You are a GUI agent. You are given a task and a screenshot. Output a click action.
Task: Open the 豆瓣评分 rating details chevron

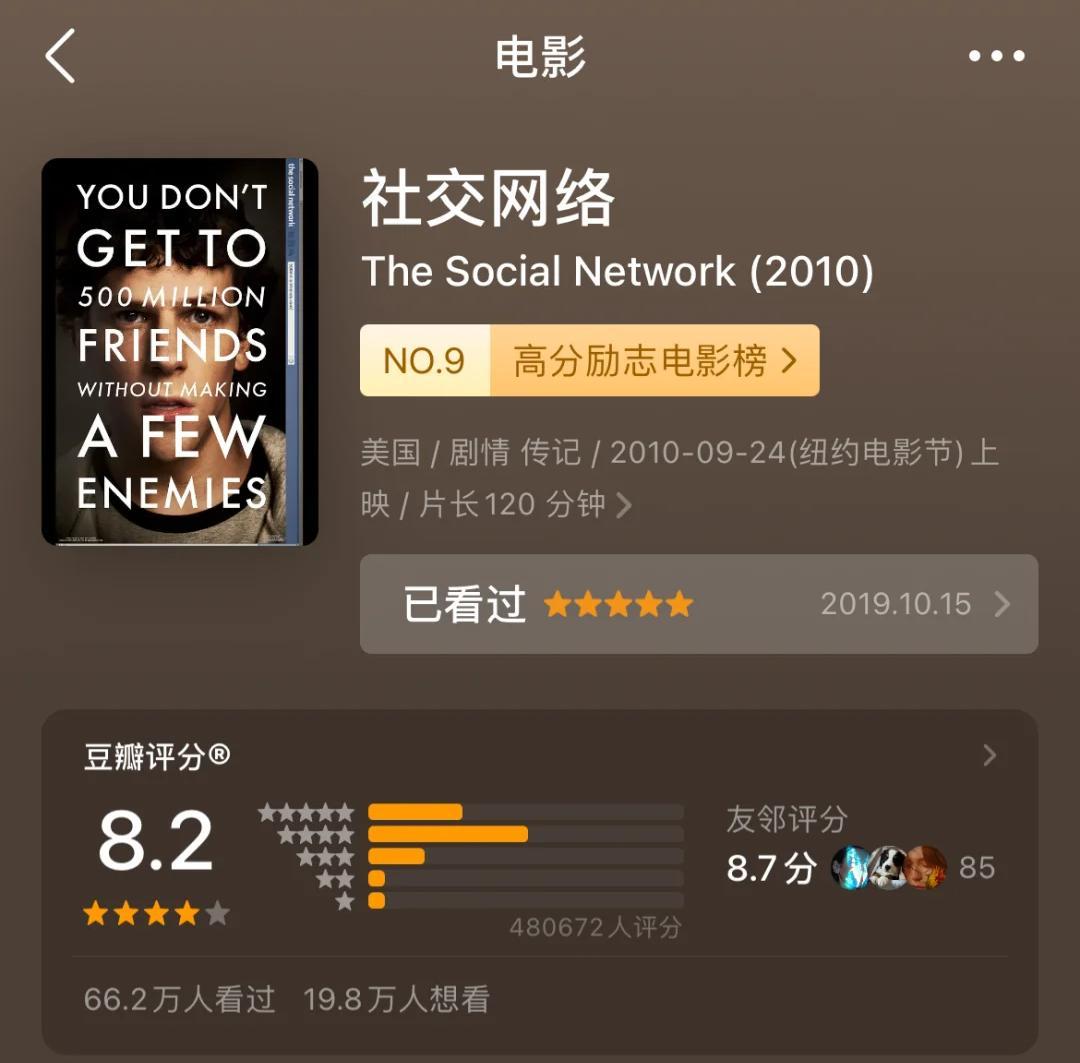[x=989, y=755]
